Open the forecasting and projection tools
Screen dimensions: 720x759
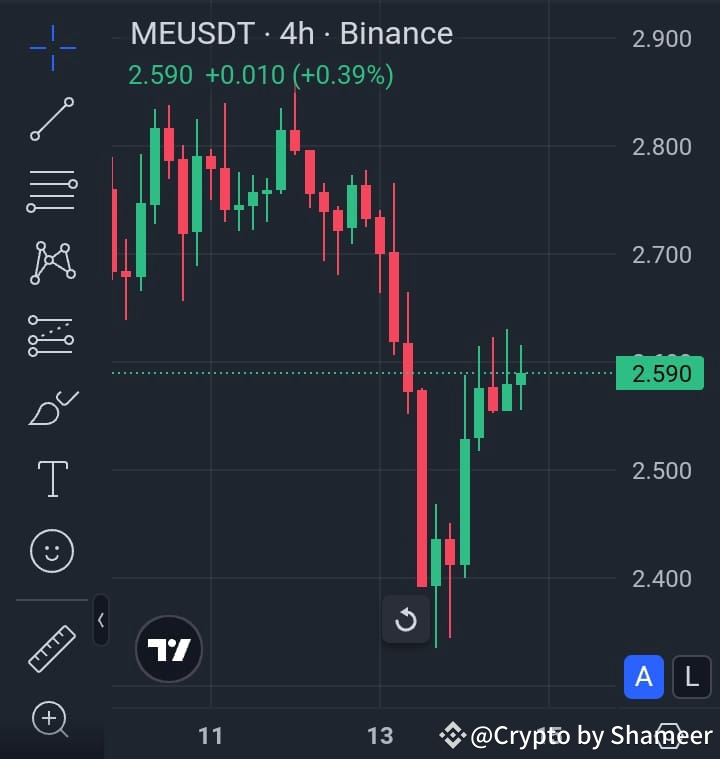click(x=52, y=335)
